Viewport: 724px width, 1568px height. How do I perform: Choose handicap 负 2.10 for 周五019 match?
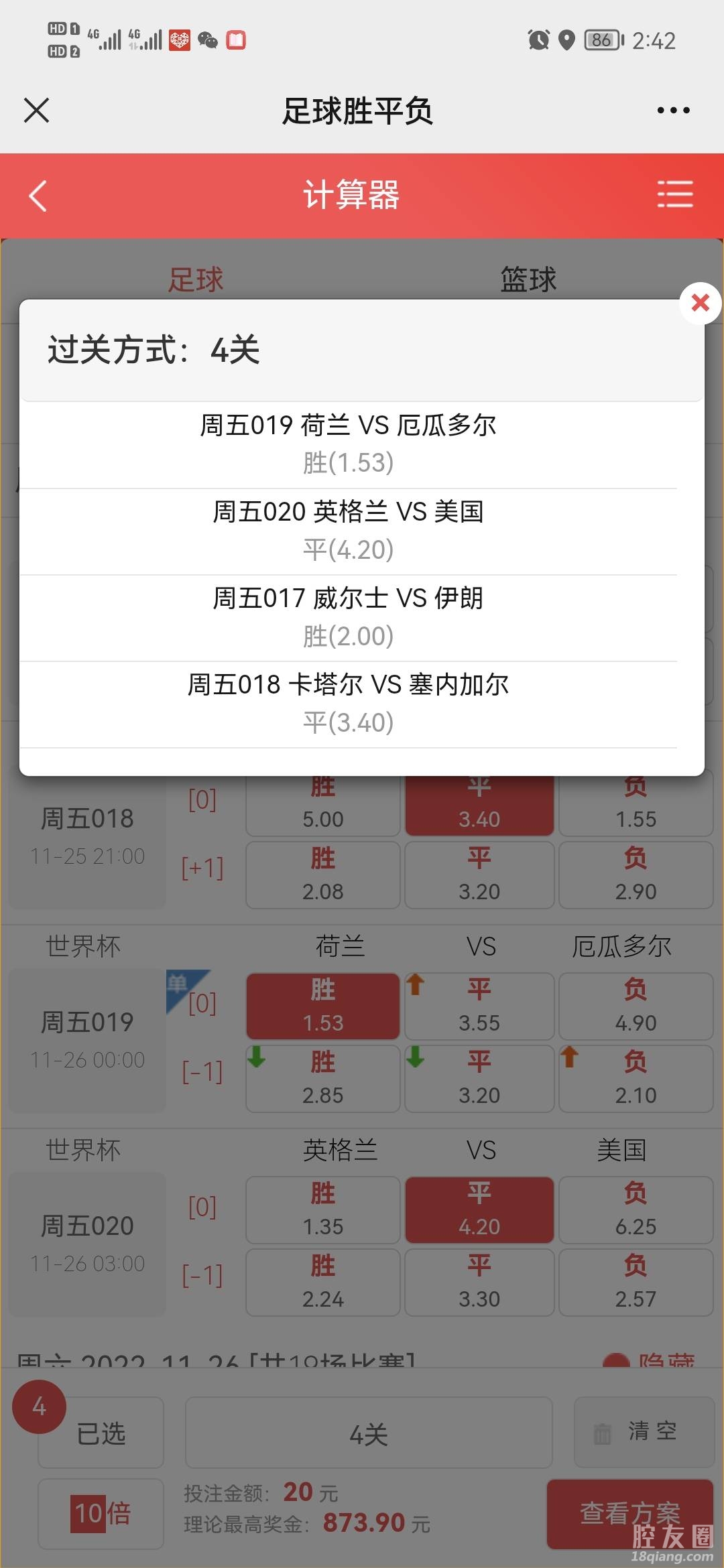click(636, 1079)
